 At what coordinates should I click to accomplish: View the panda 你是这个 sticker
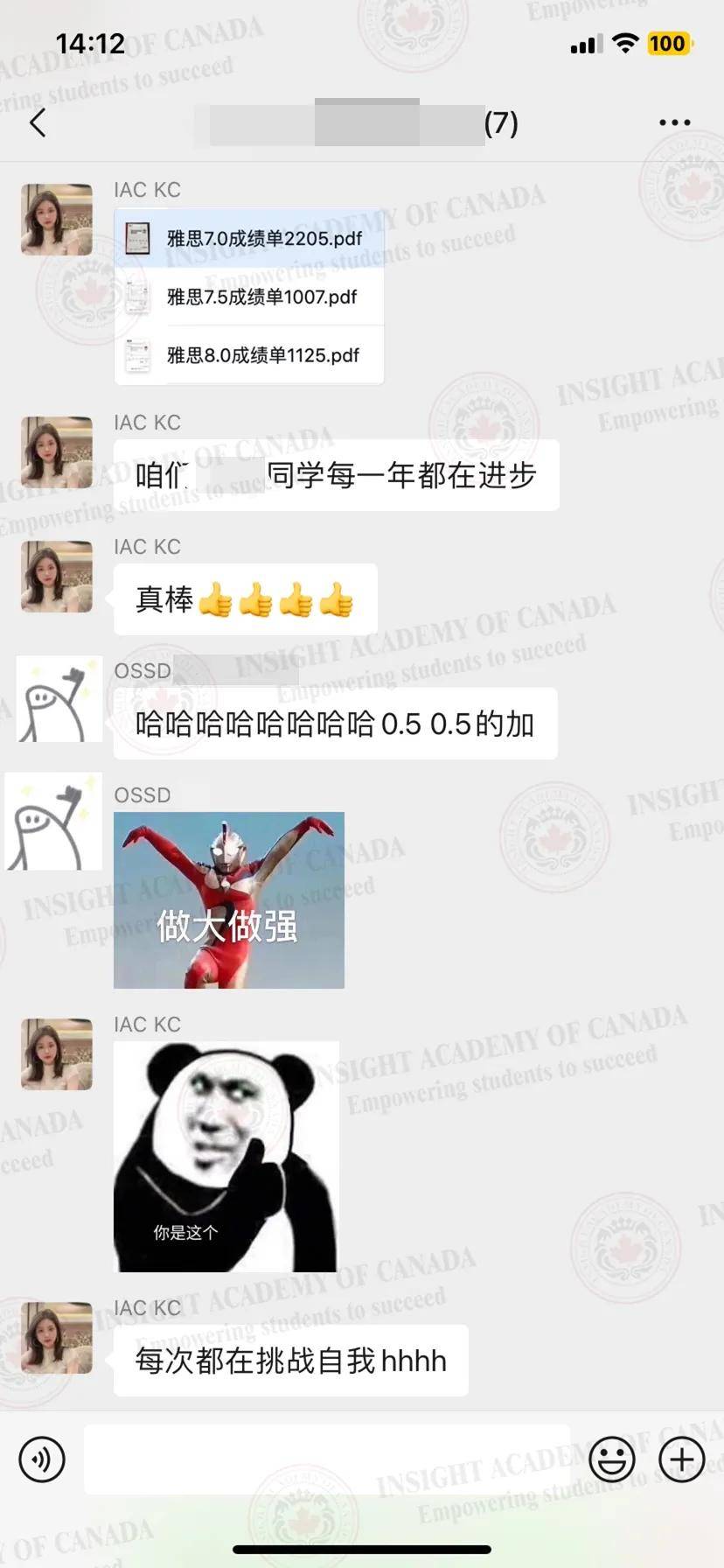coord(226,1156)
